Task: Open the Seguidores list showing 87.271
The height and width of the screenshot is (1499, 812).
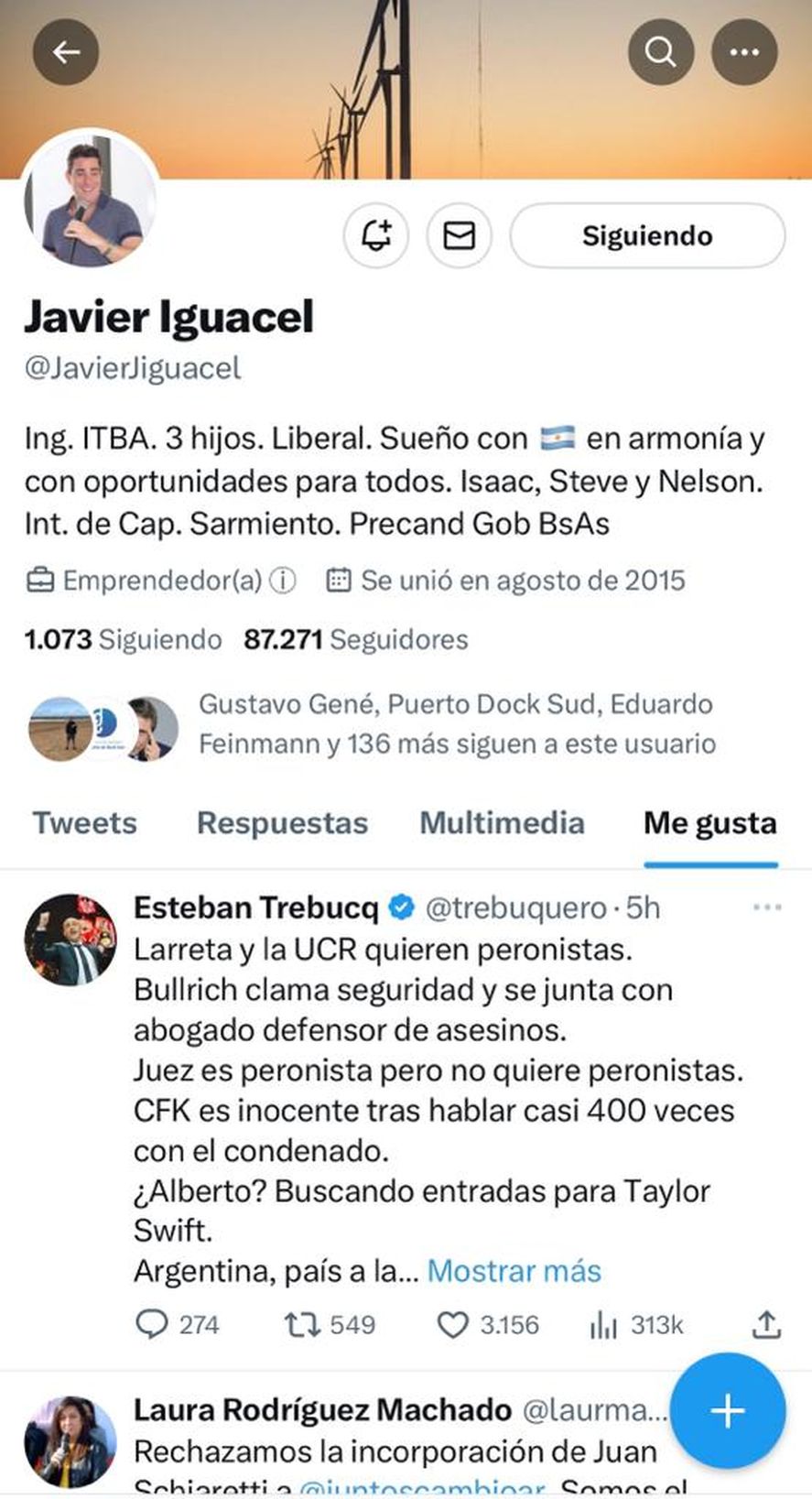Action: click(352, 640)
